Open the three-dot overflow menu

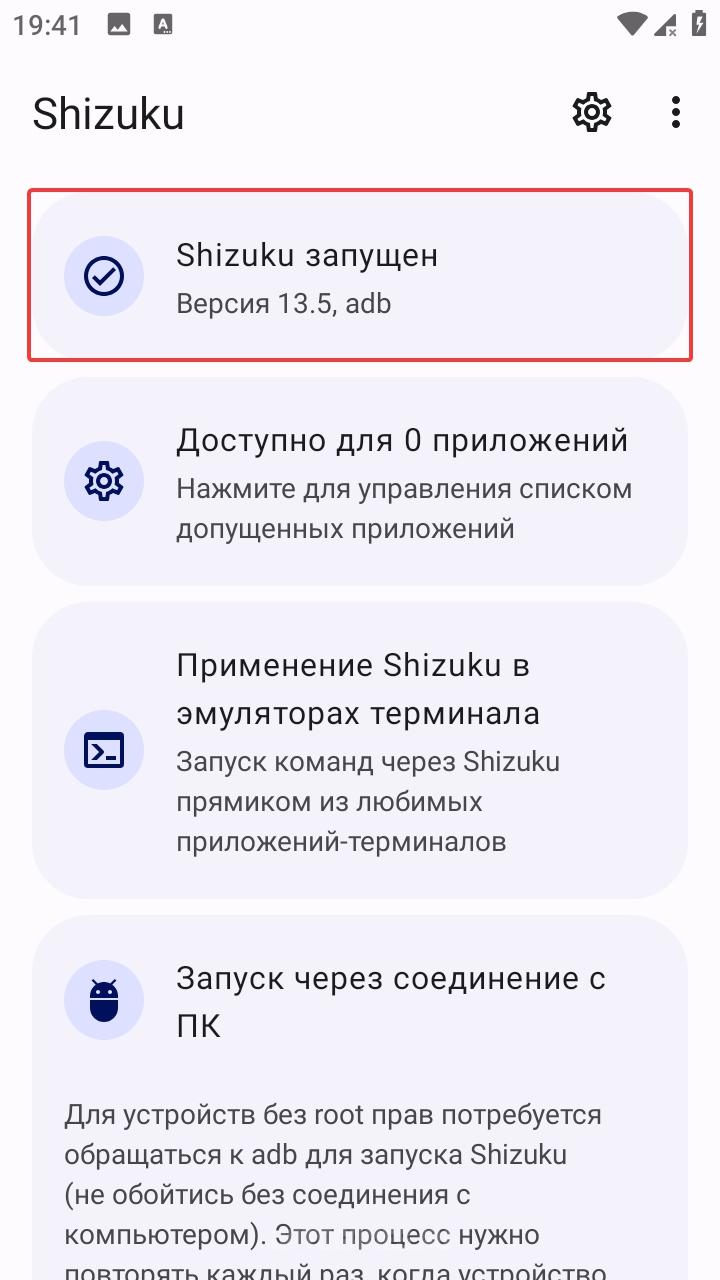coord(676,112)
